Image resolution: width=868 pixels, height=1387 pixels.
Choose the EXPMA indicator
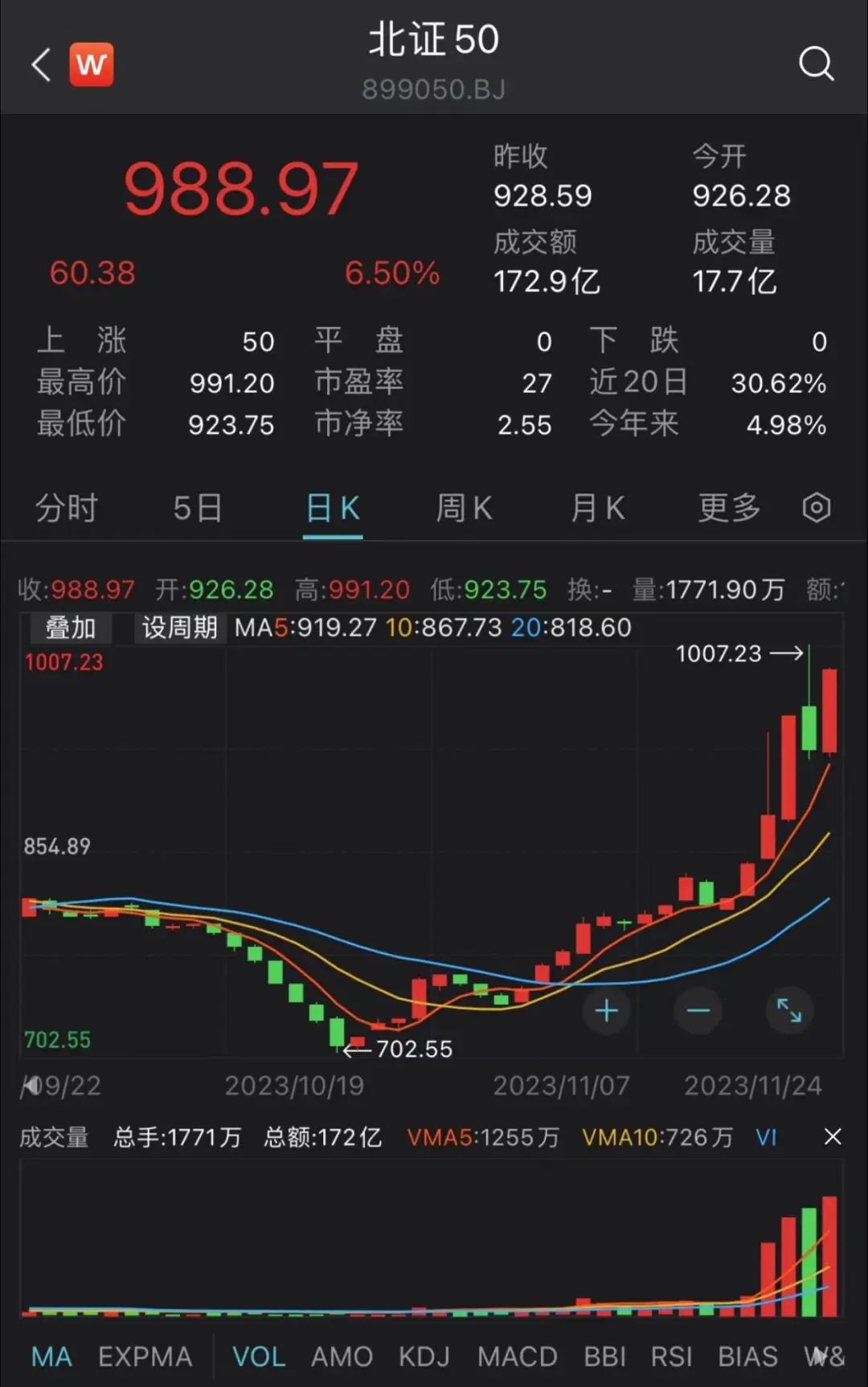pos(145,1357)
